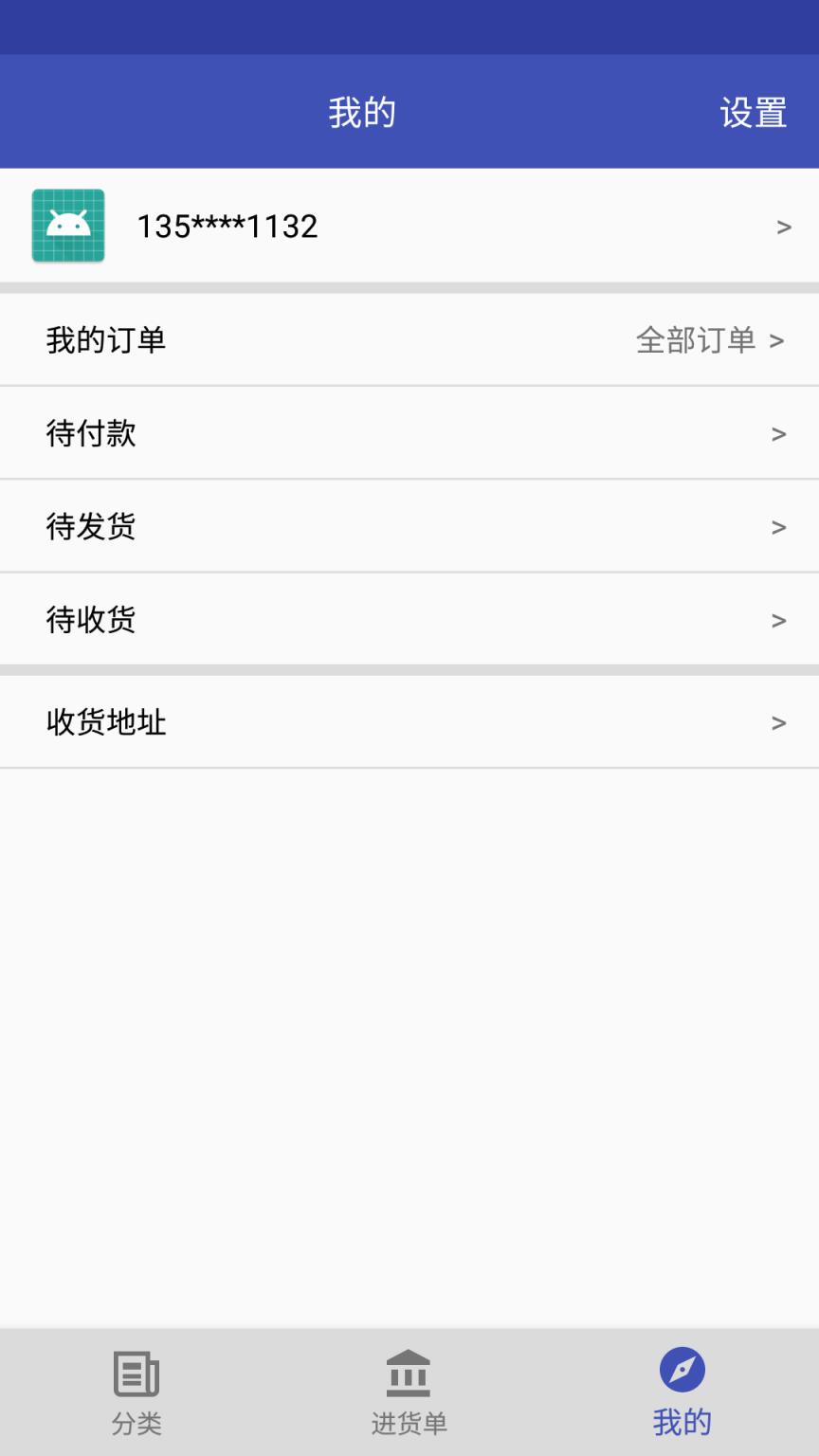Tap the user avatar icon

coord(67,227)
